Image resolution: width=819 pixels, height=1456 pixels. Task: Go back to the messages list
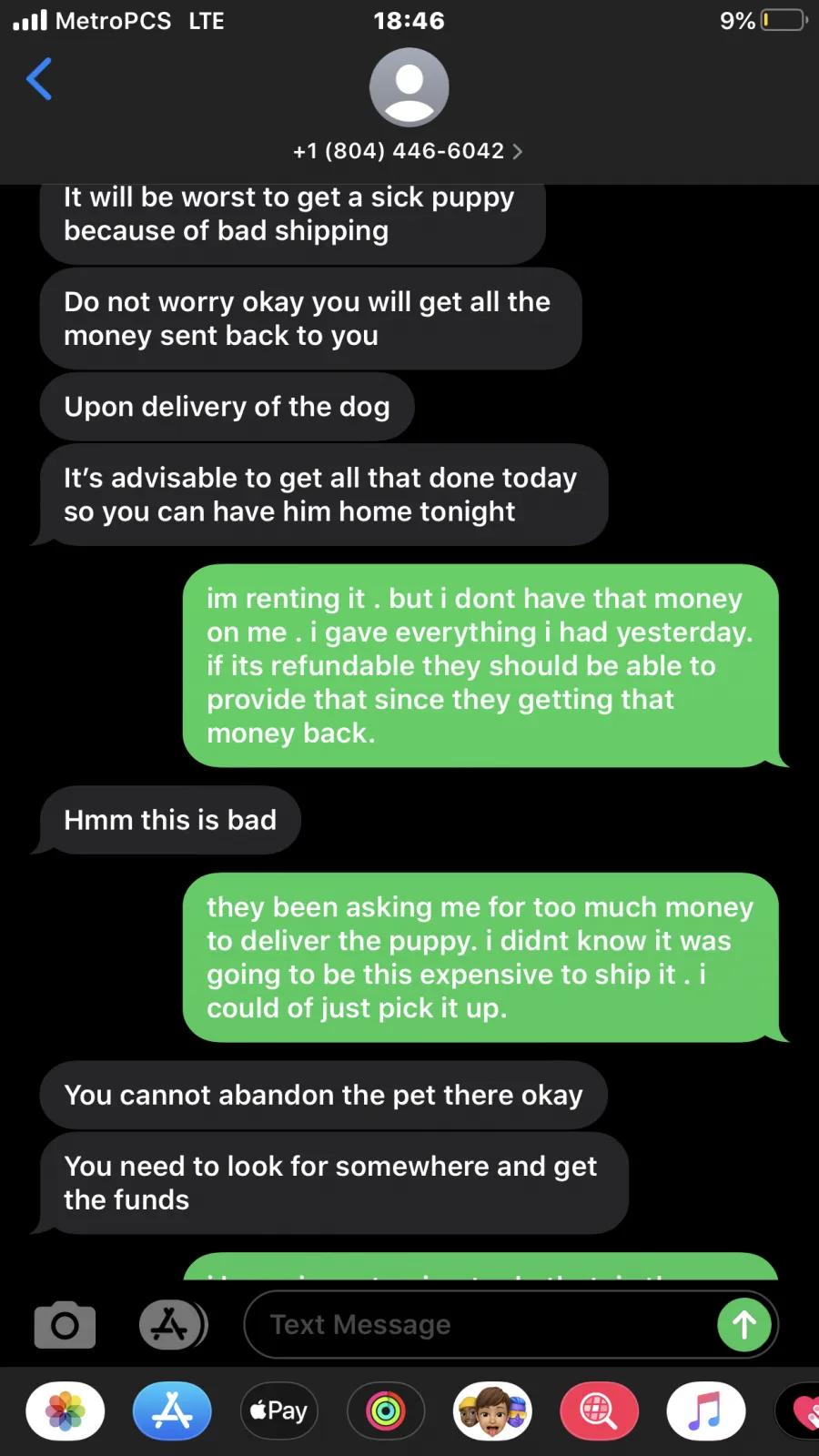pos(39,79)
